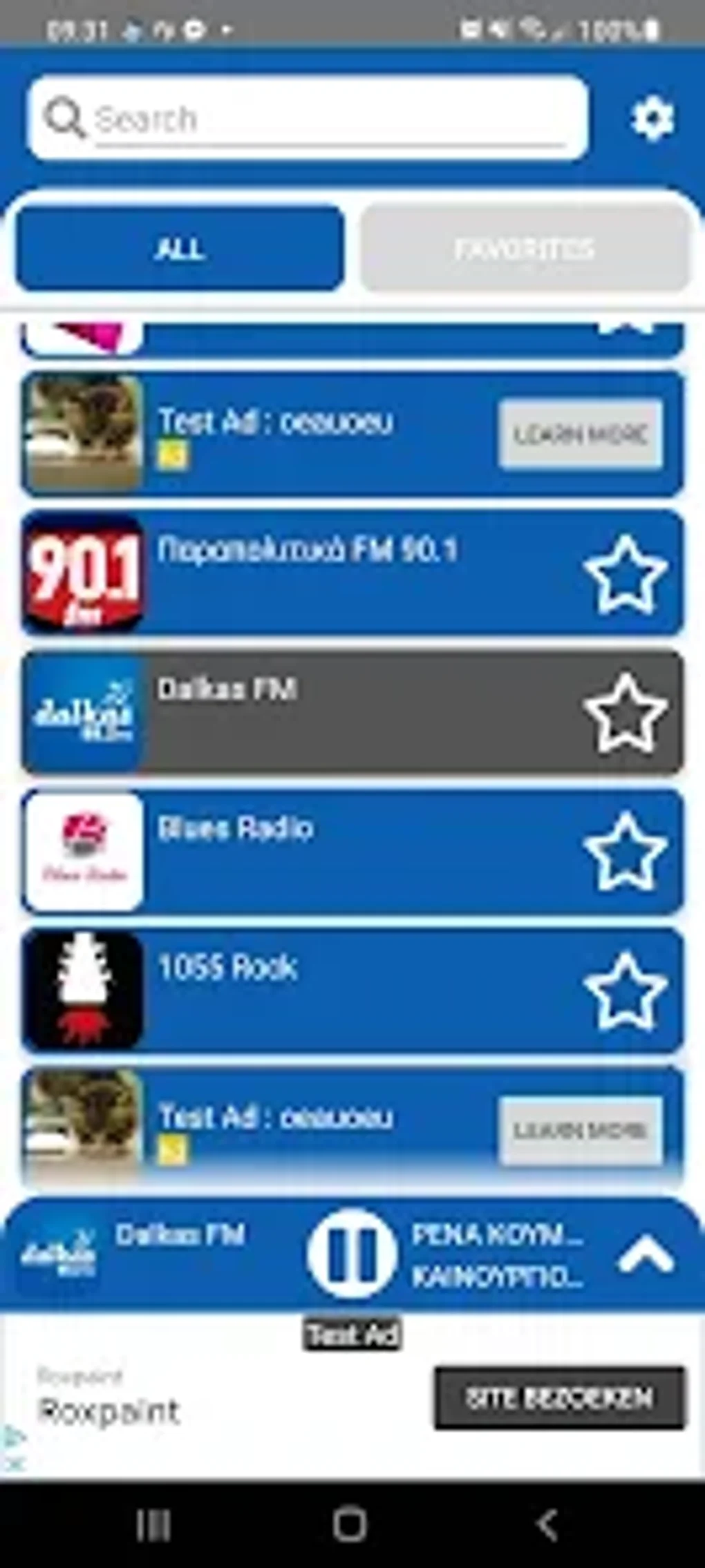Go back with the system back button
The height and width of the screenshot is (1568, 705).
547,1524
